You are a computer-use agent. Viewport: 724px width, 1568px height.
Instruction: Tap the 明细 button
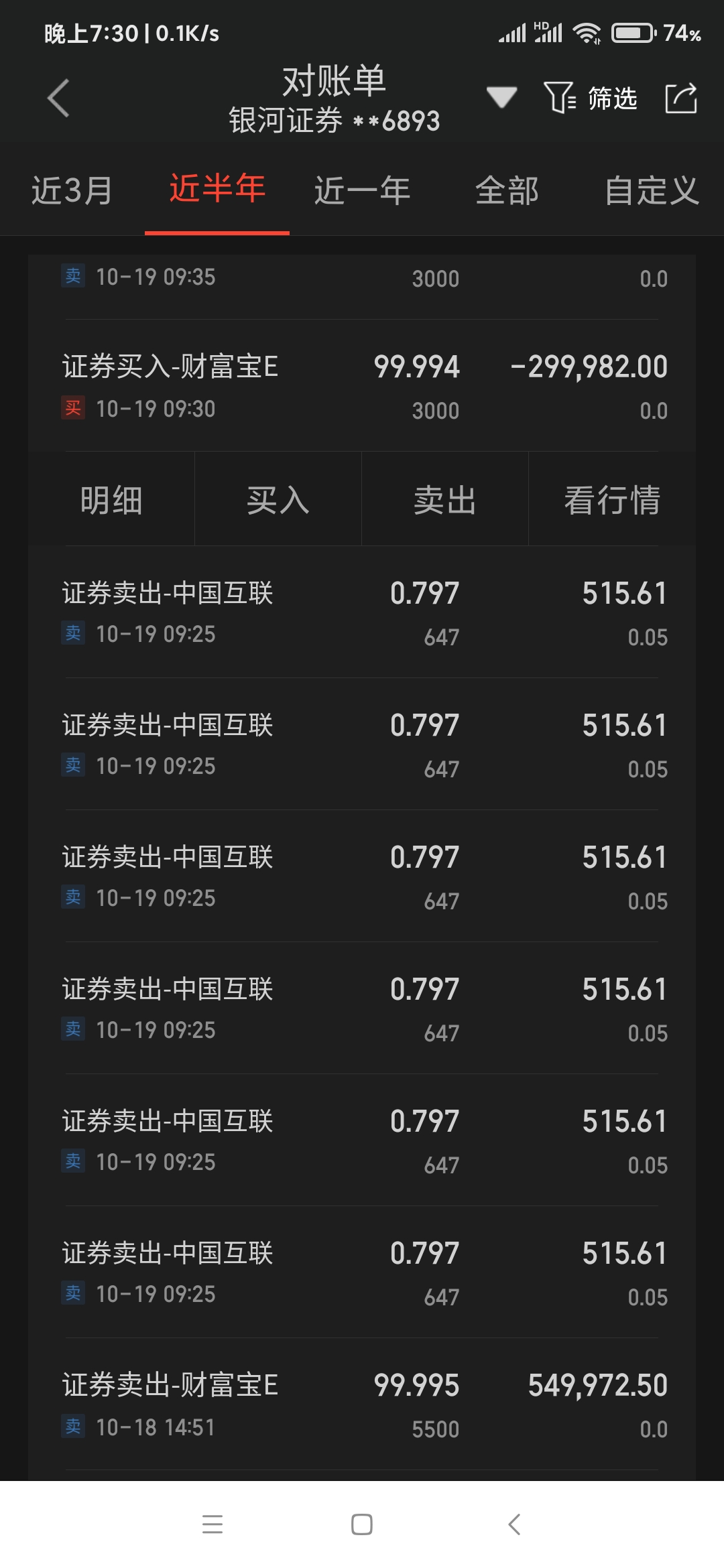(111, 500)
